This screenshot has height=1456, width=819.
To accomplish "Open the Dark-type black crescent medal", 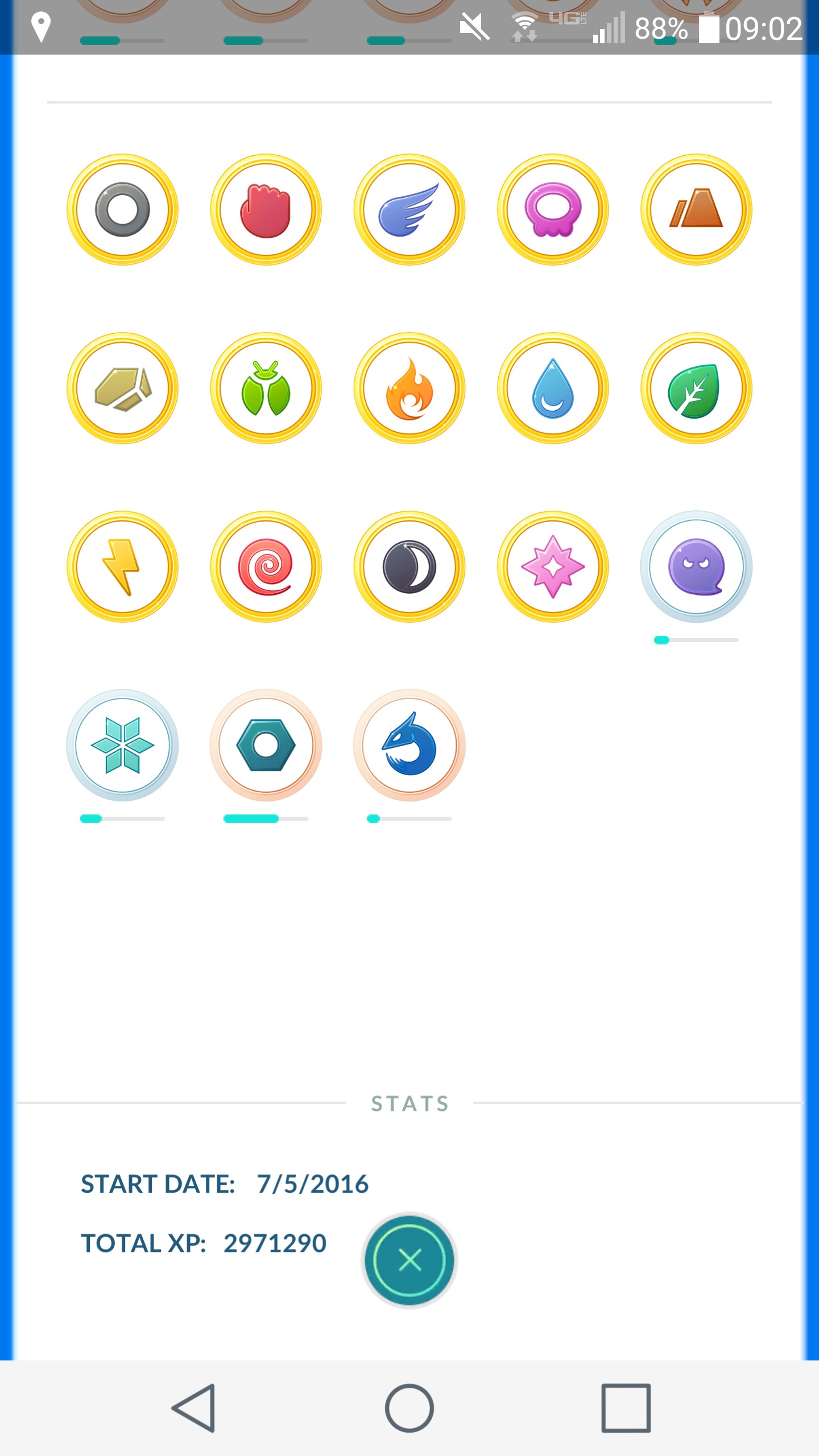I will click(x=409, y=567).
